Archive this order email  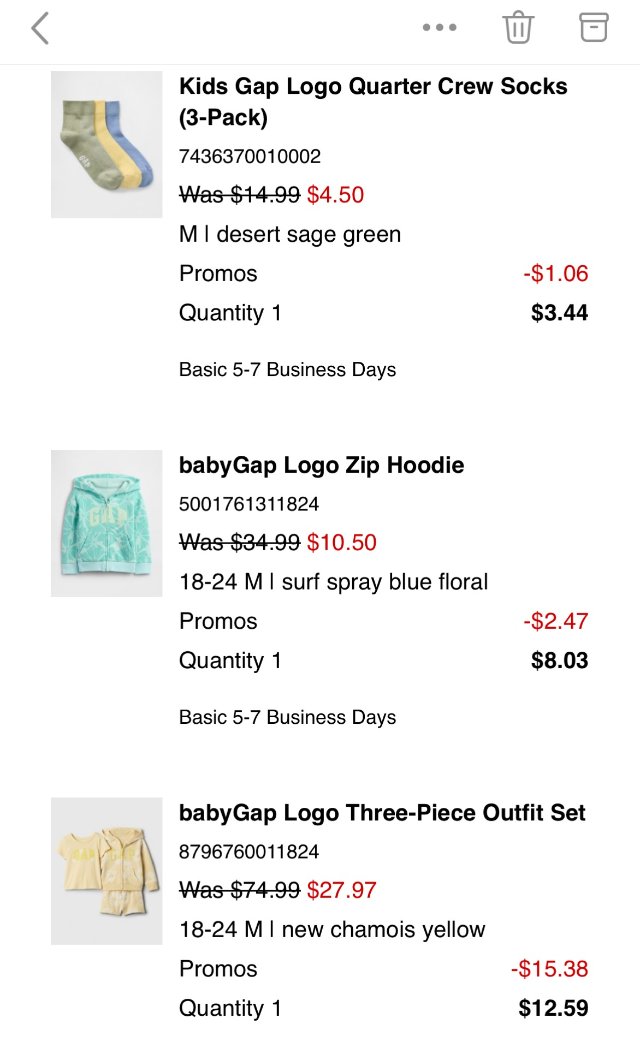(594, 28)
